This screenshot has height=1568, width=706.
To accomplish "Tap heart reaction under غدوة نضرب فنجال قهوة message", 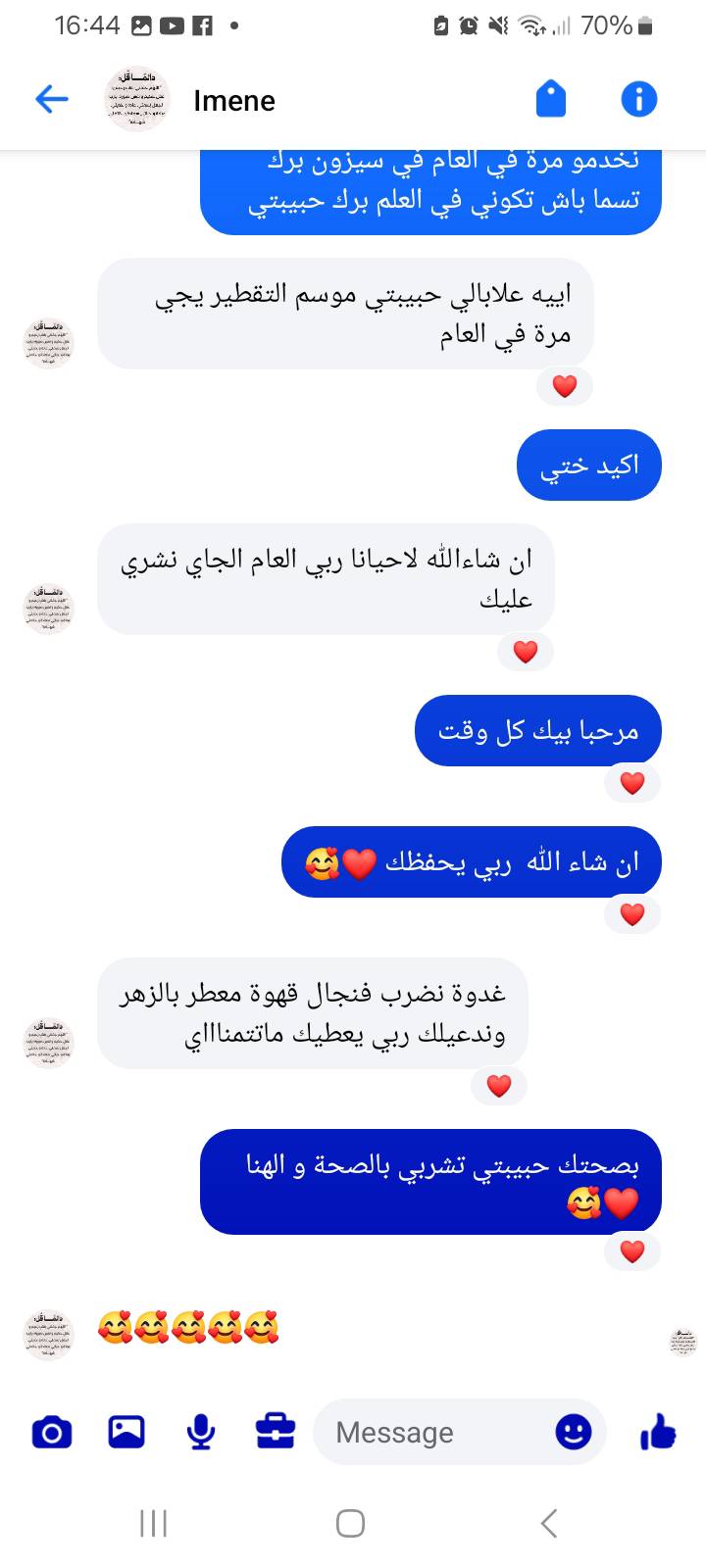I will (499, 1086).
